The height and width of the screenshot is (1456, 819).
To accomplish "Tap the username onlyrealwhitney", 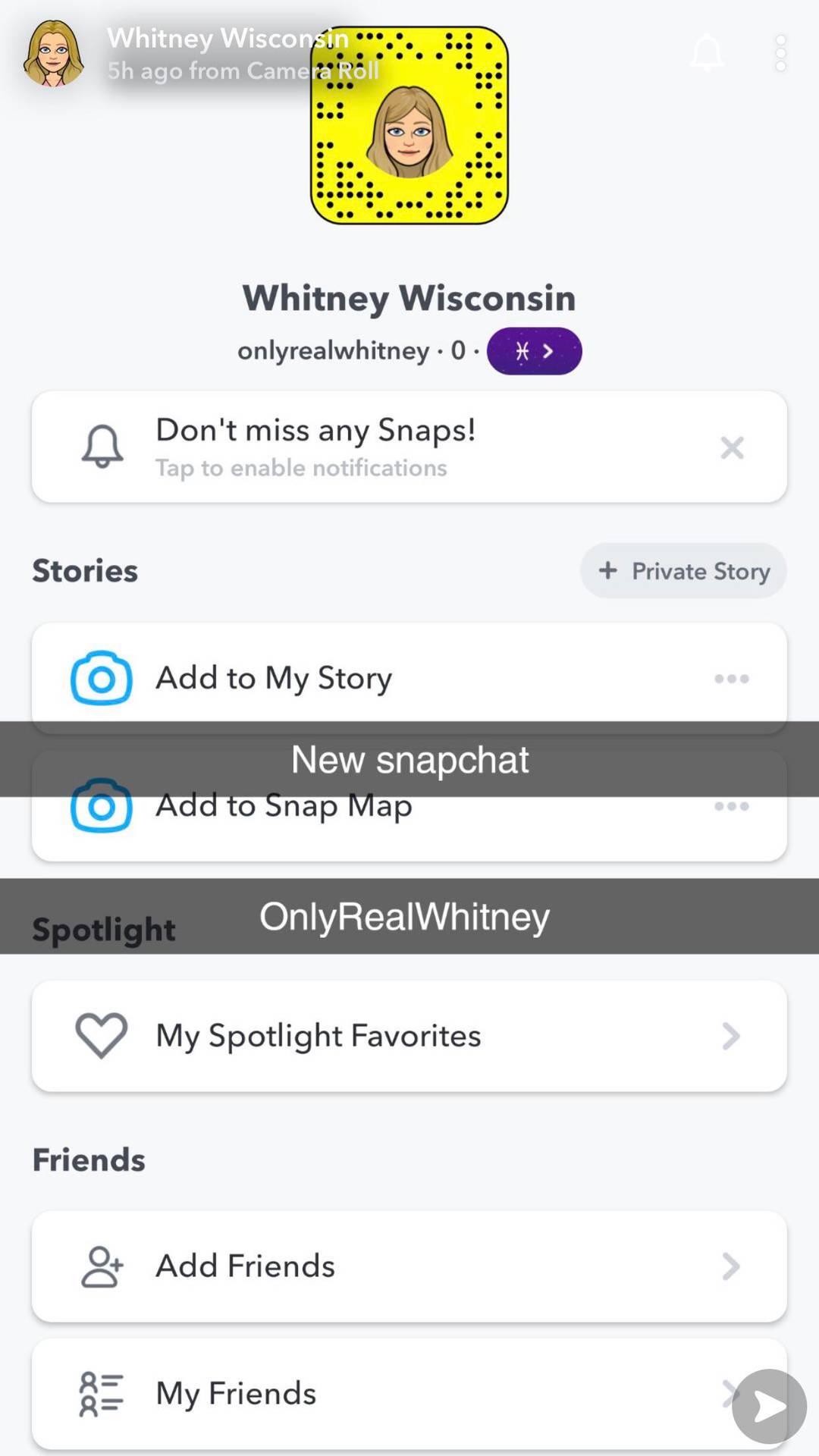I will (x=332, y=350).
